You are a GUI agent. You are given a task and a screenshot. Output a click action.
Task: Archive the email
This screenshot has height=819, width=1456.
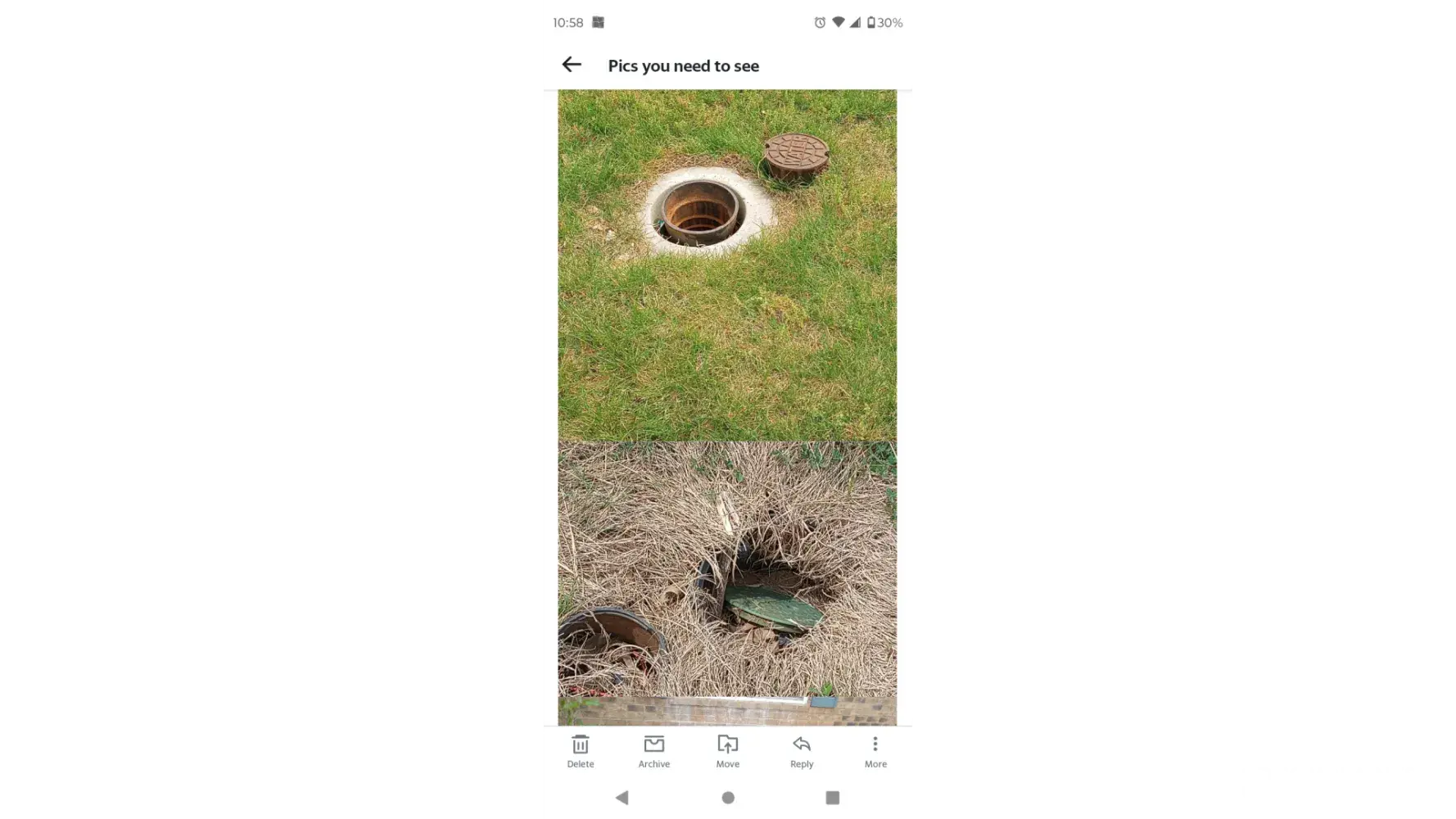click(653, 750)
